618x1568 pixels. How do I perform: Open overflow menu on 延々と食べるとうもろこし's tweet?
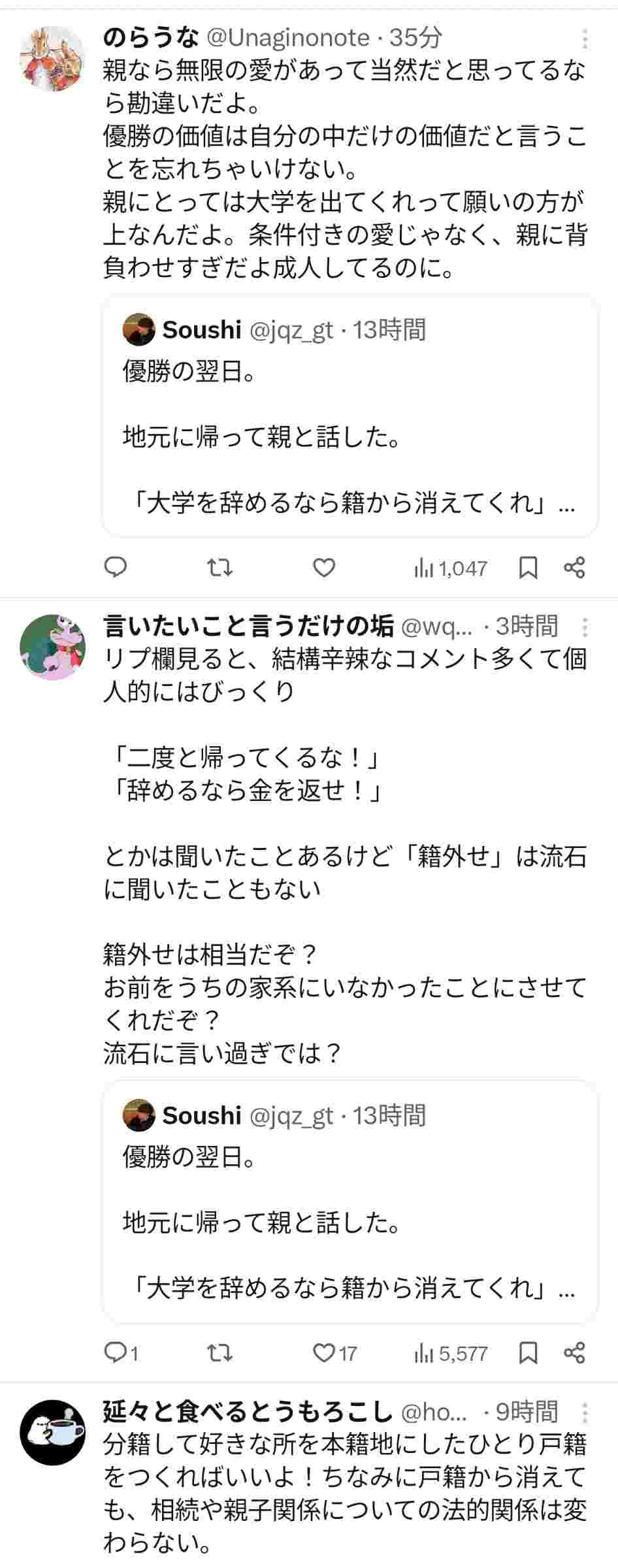click(585, 1413)
